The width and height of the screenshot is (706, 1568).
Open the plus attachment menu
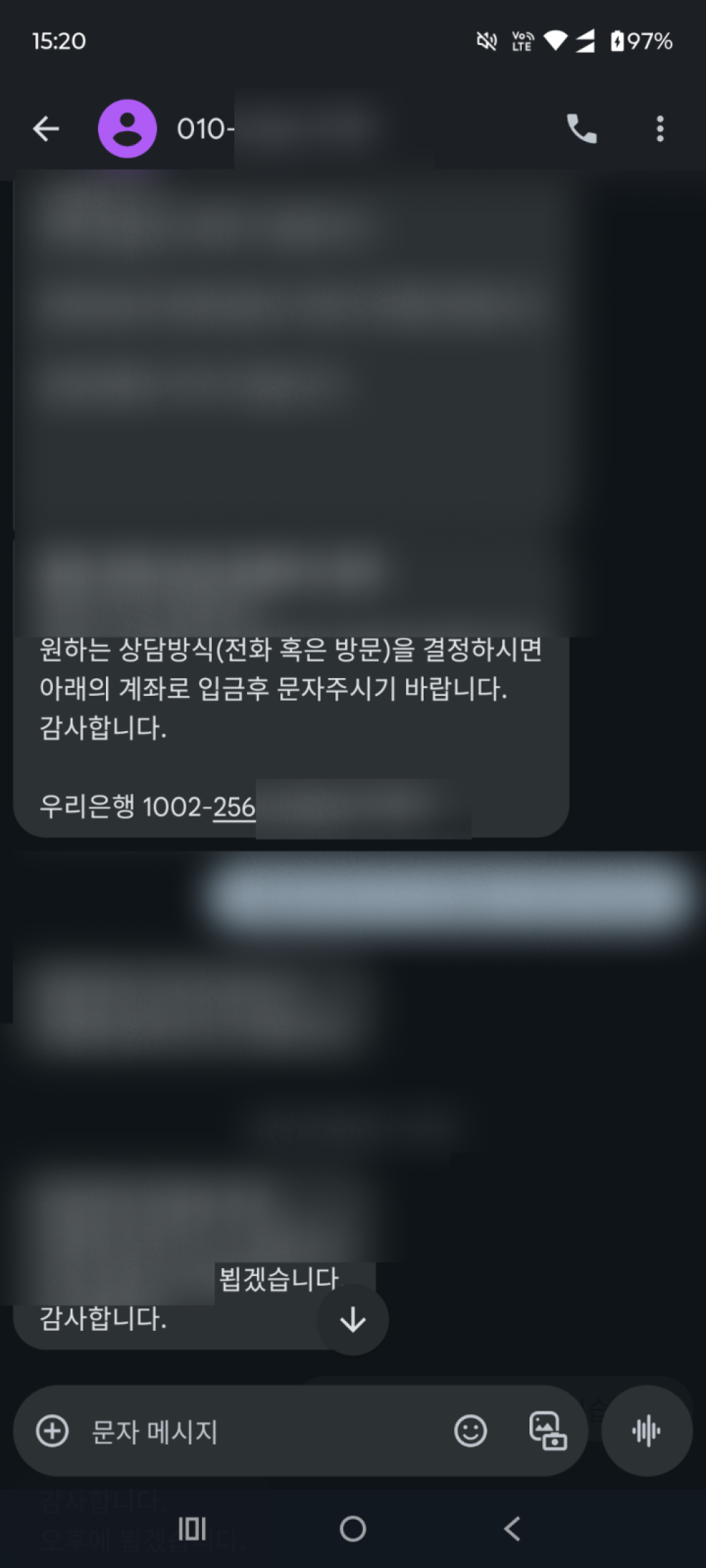52,1431
